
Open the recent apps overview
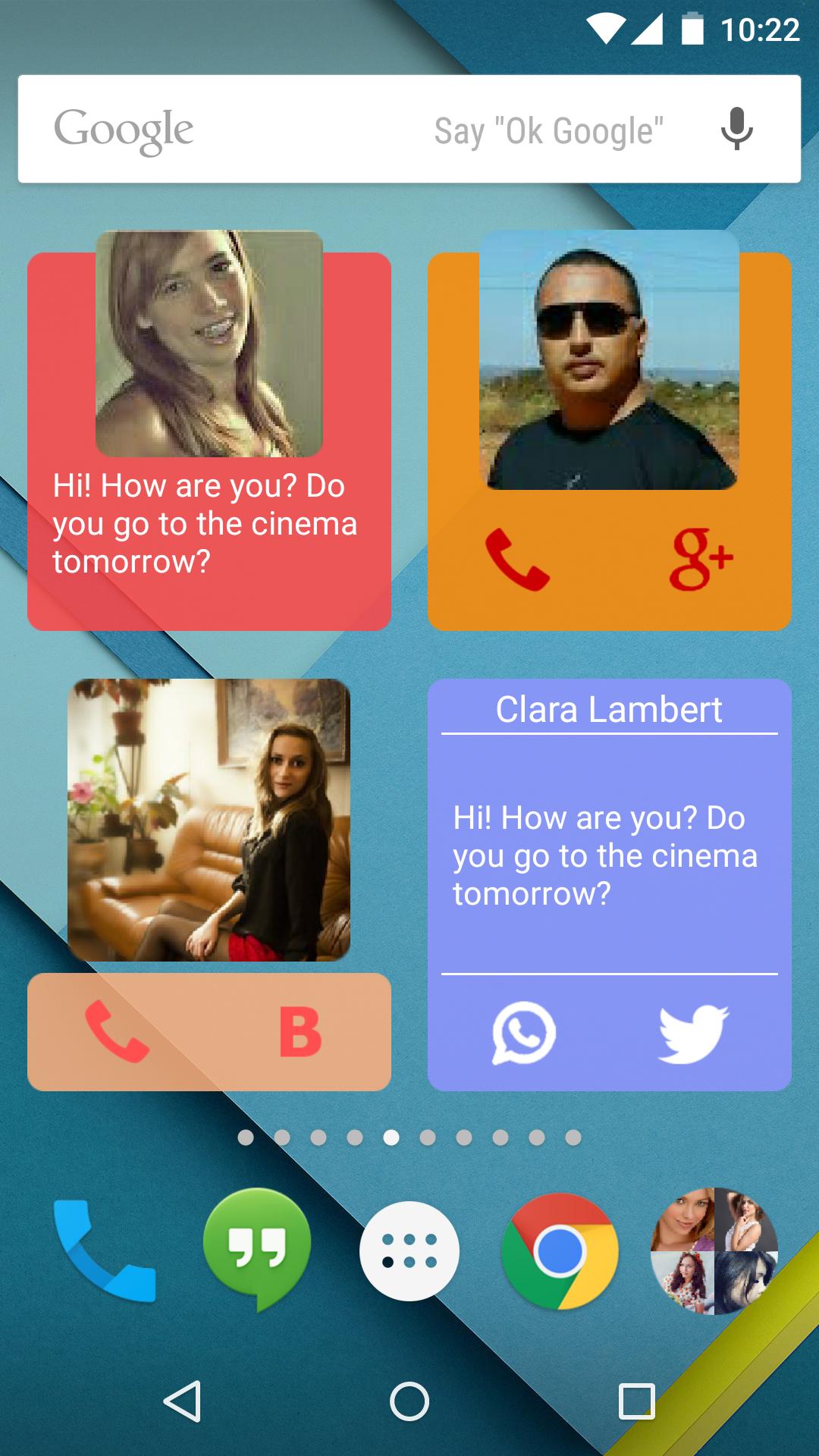tap(636, 1401)
